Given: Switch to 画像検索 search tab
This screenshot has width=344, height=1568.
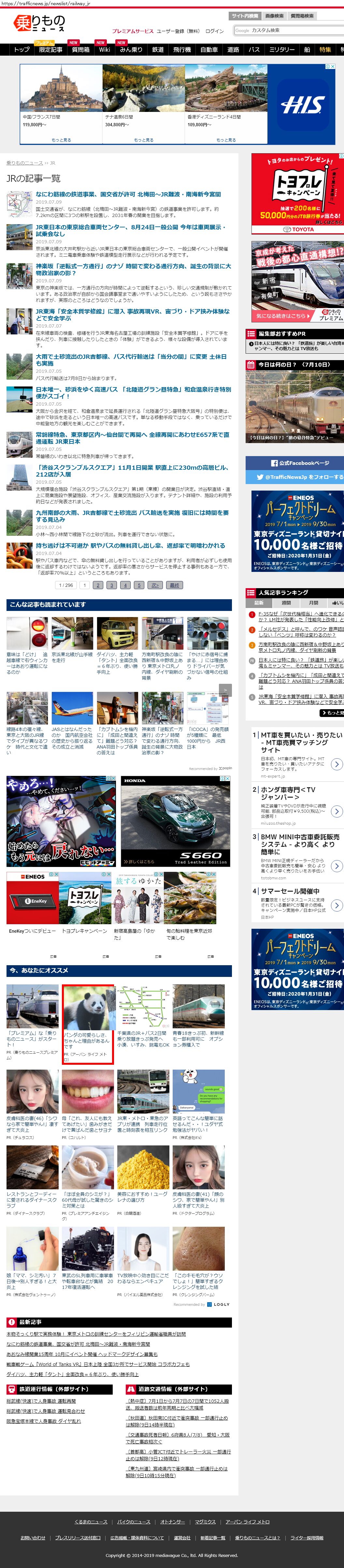Looking at the screenshot, I should point(274,16).
